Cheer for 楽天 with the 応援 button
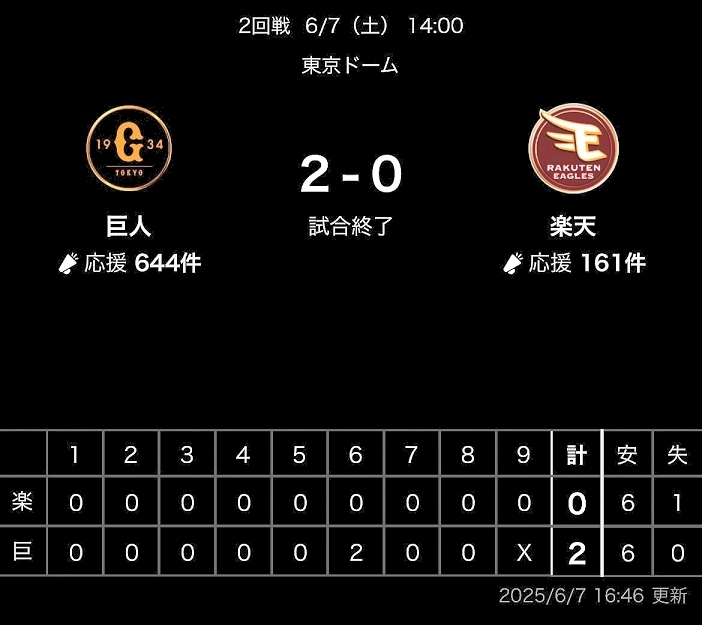This screenshot has width=702, height=625. point(574,264)
